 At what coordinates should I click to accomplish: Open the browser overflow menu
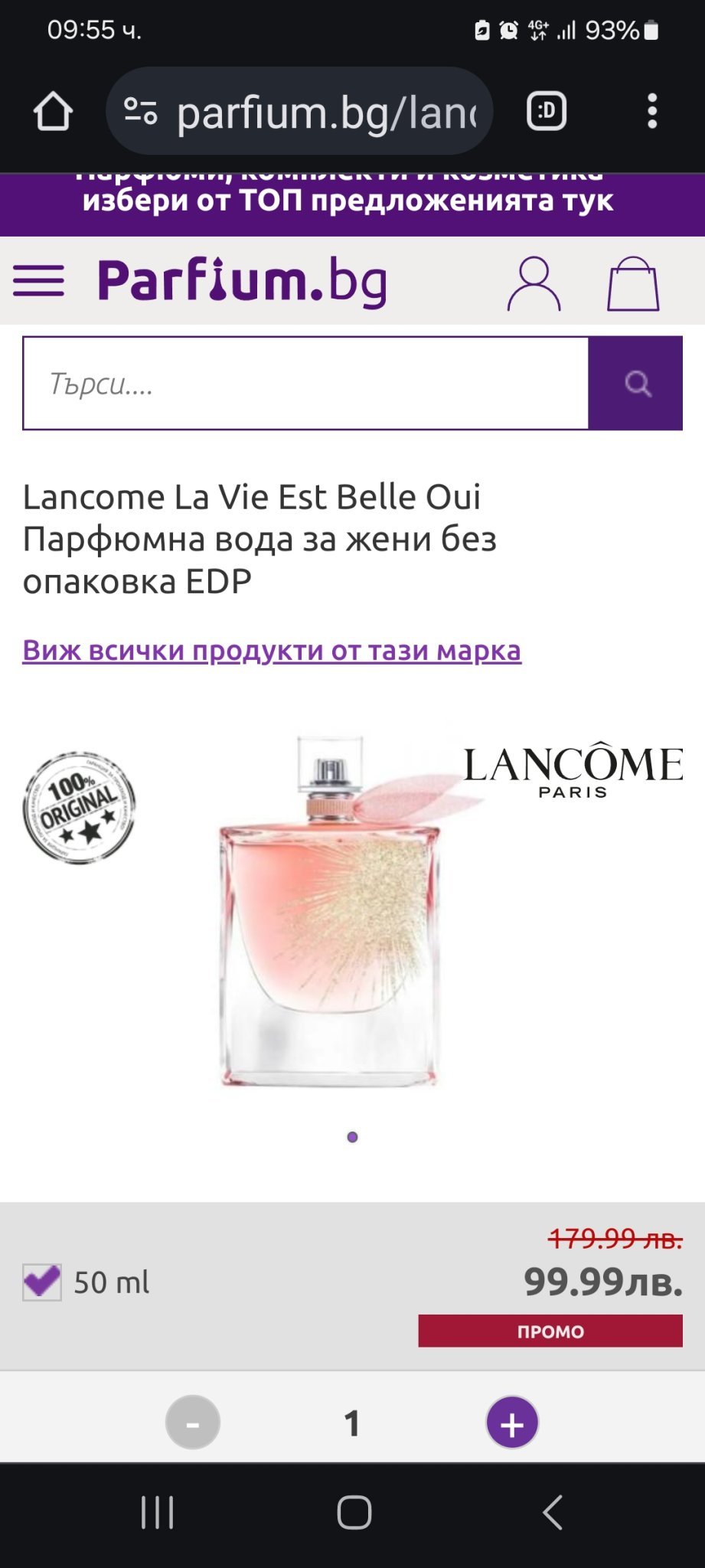(x=651, y=112)
